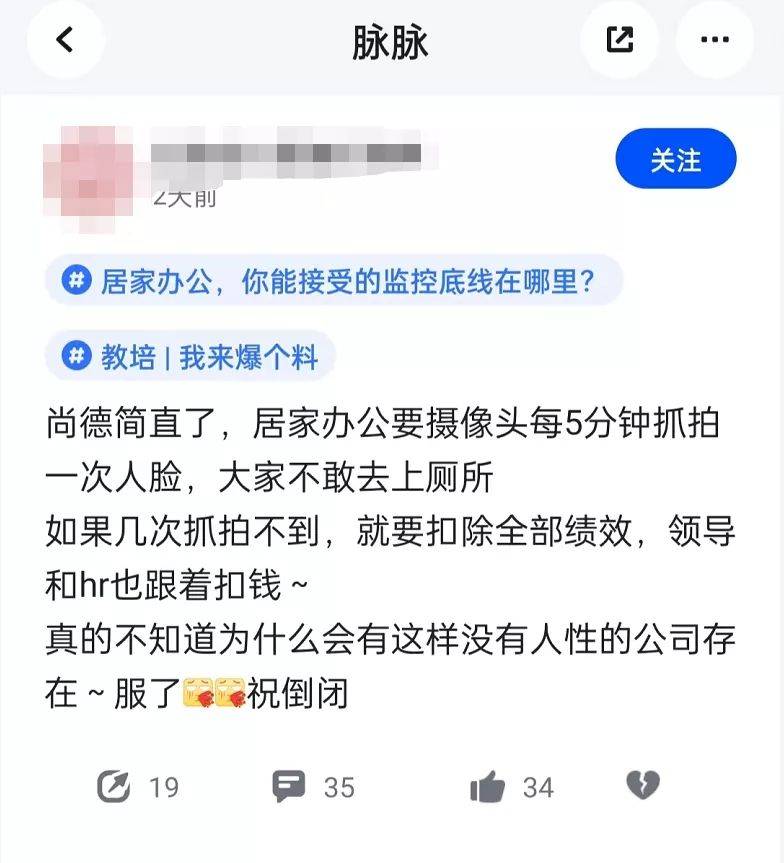Follow the author with 关注 button

tap(676, 160)
